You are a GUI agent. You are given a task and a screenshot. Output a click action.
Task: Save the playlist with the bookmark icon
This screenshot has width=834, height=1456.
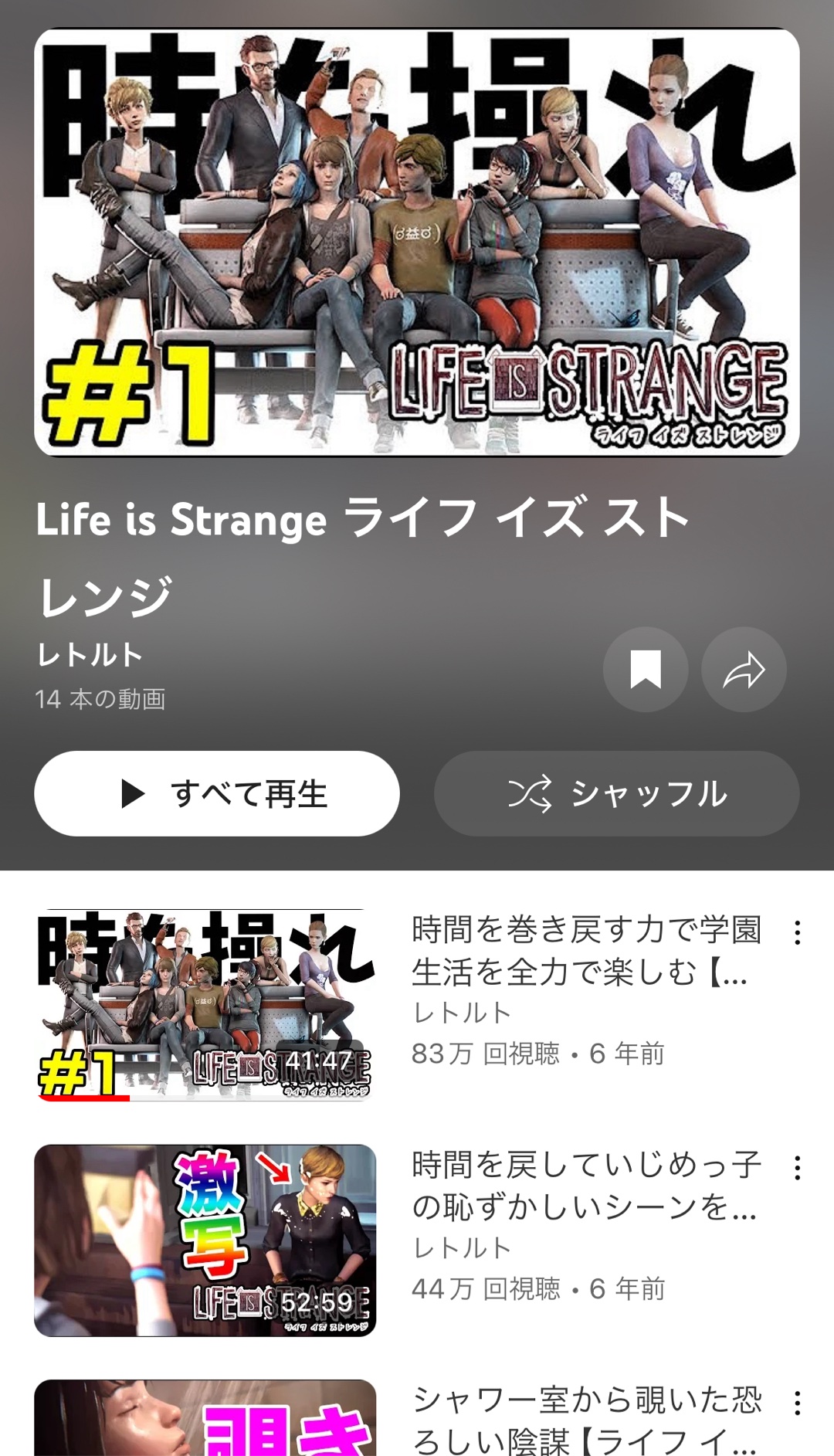645,669
